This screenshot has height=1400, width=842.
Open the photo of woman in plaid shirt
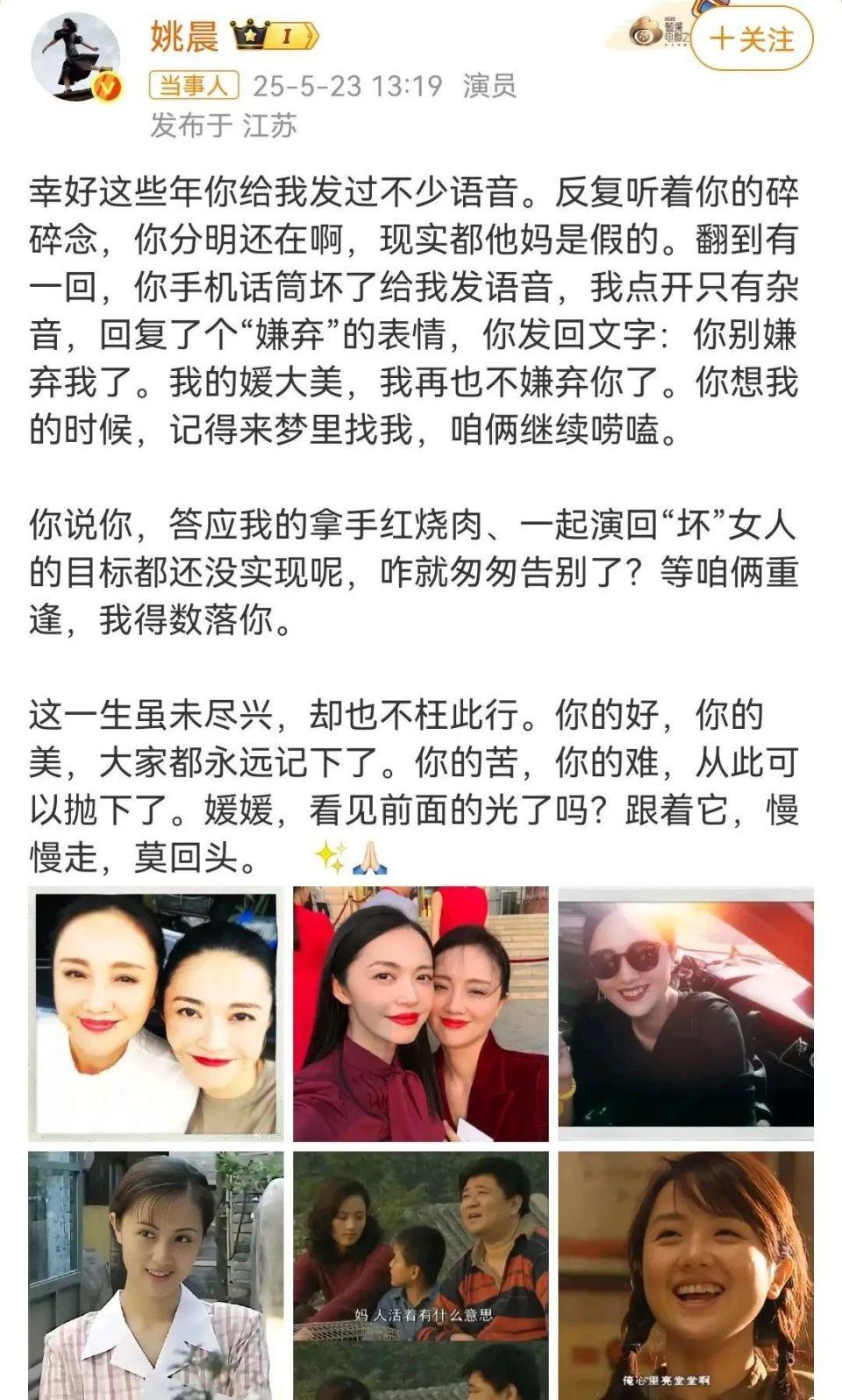[x=156, y=1275]
